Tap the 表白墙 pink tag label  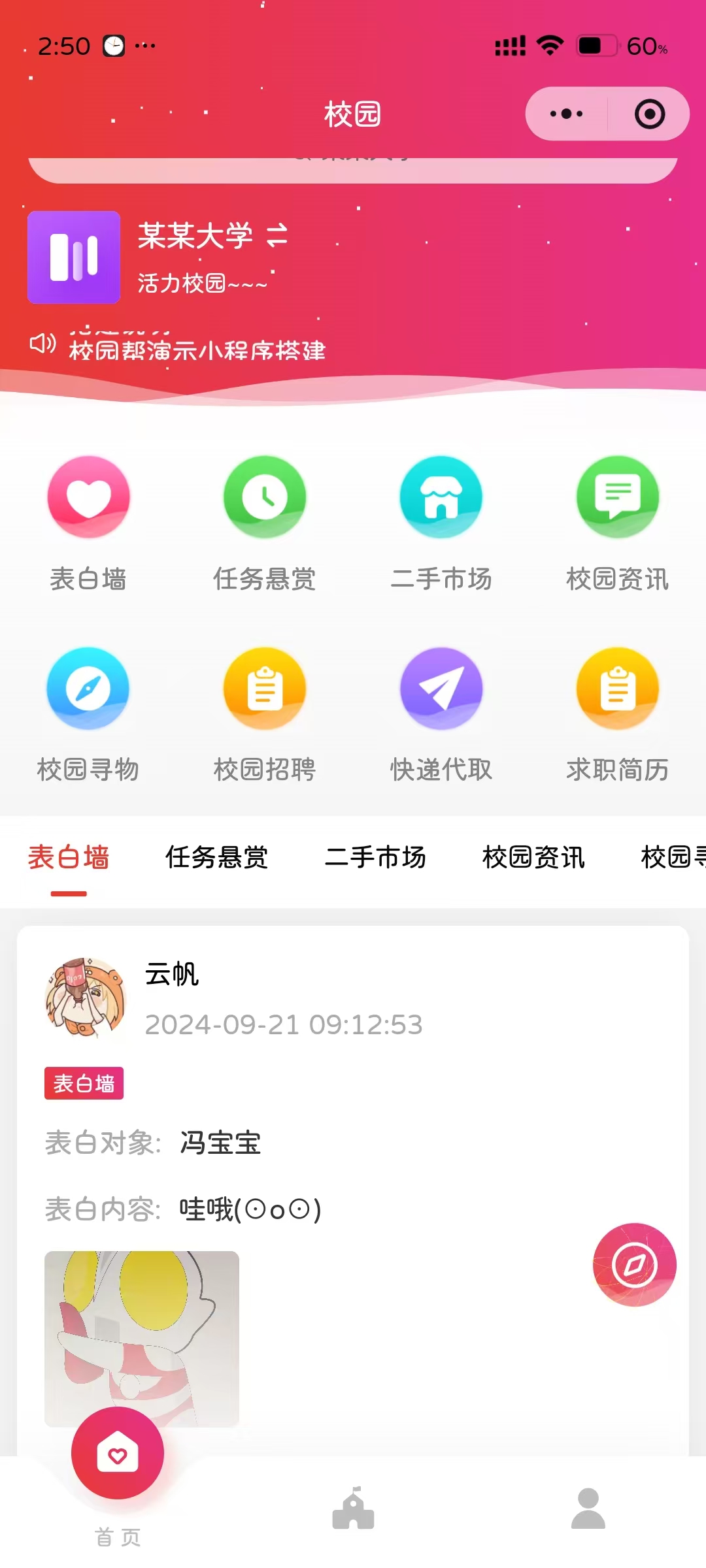click(x=84, y=1084)
